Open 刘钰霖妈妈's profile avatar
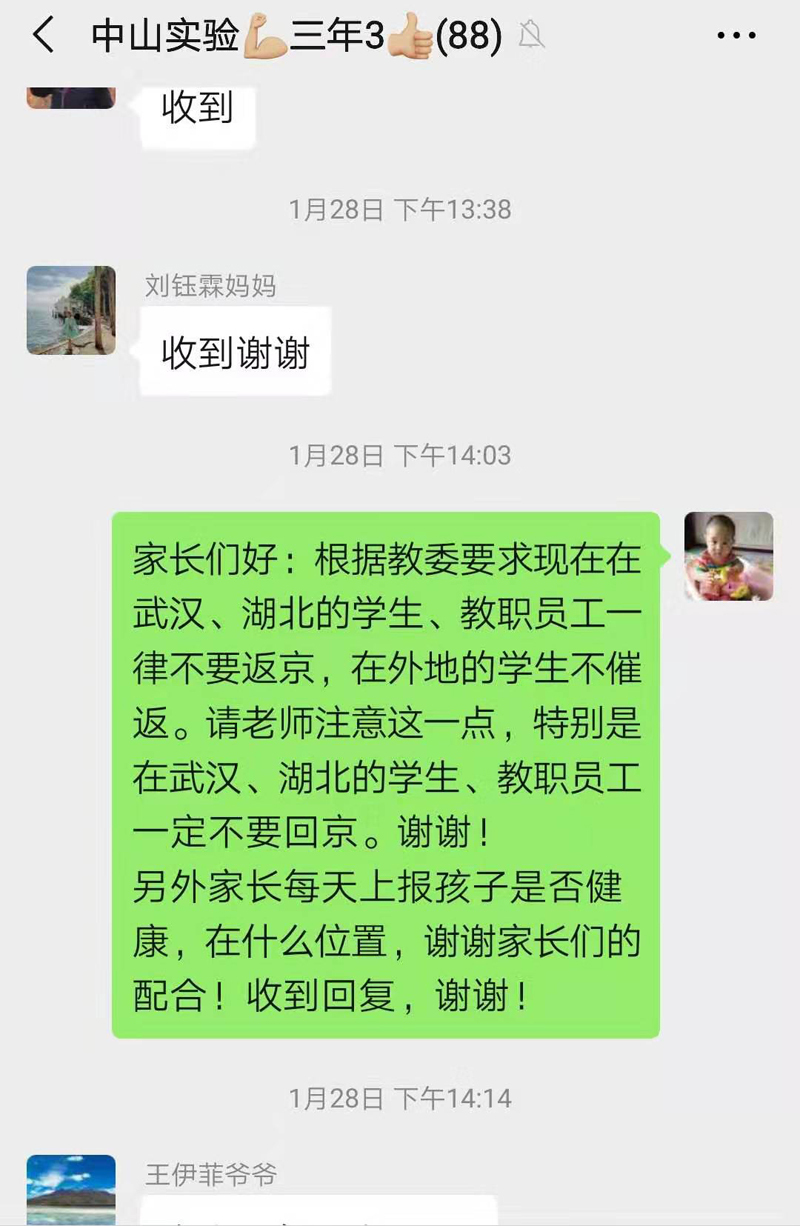Image resolution: width=800 pixels, height=1226 pixels. click(x=71, y=310)
